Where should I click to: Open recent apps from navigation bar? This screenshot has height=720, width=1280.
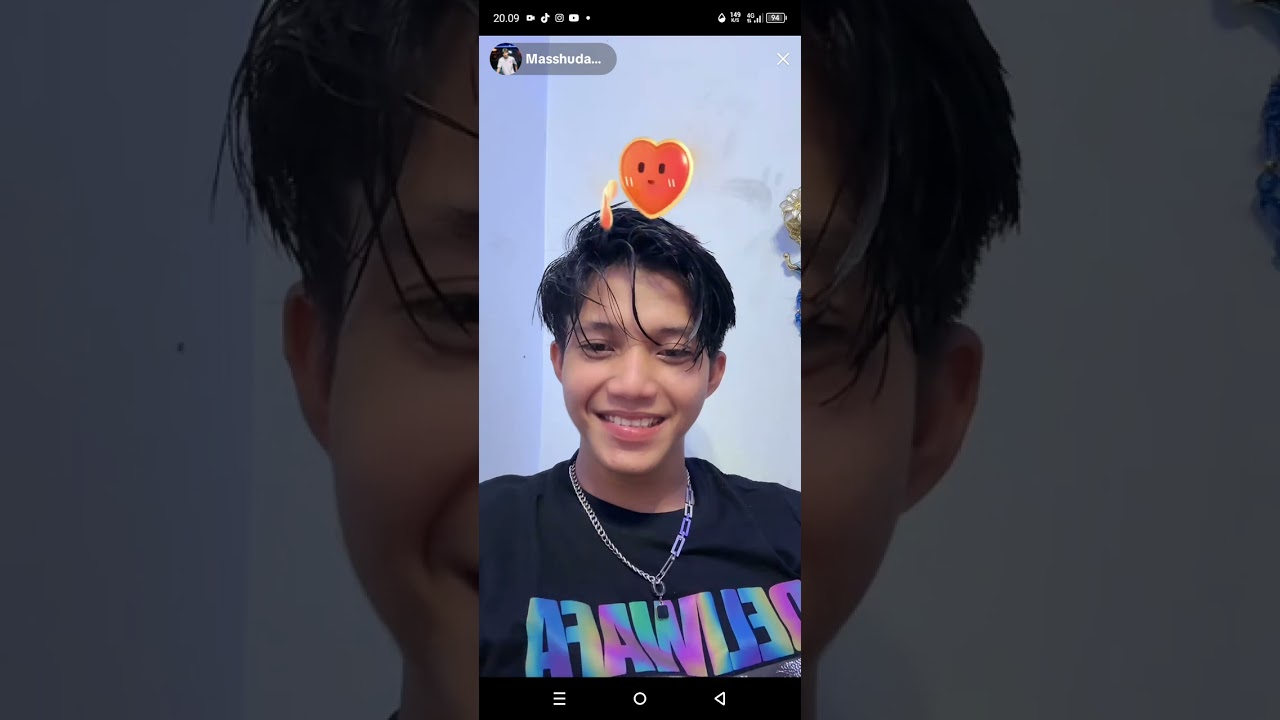[x=560, y=699]
